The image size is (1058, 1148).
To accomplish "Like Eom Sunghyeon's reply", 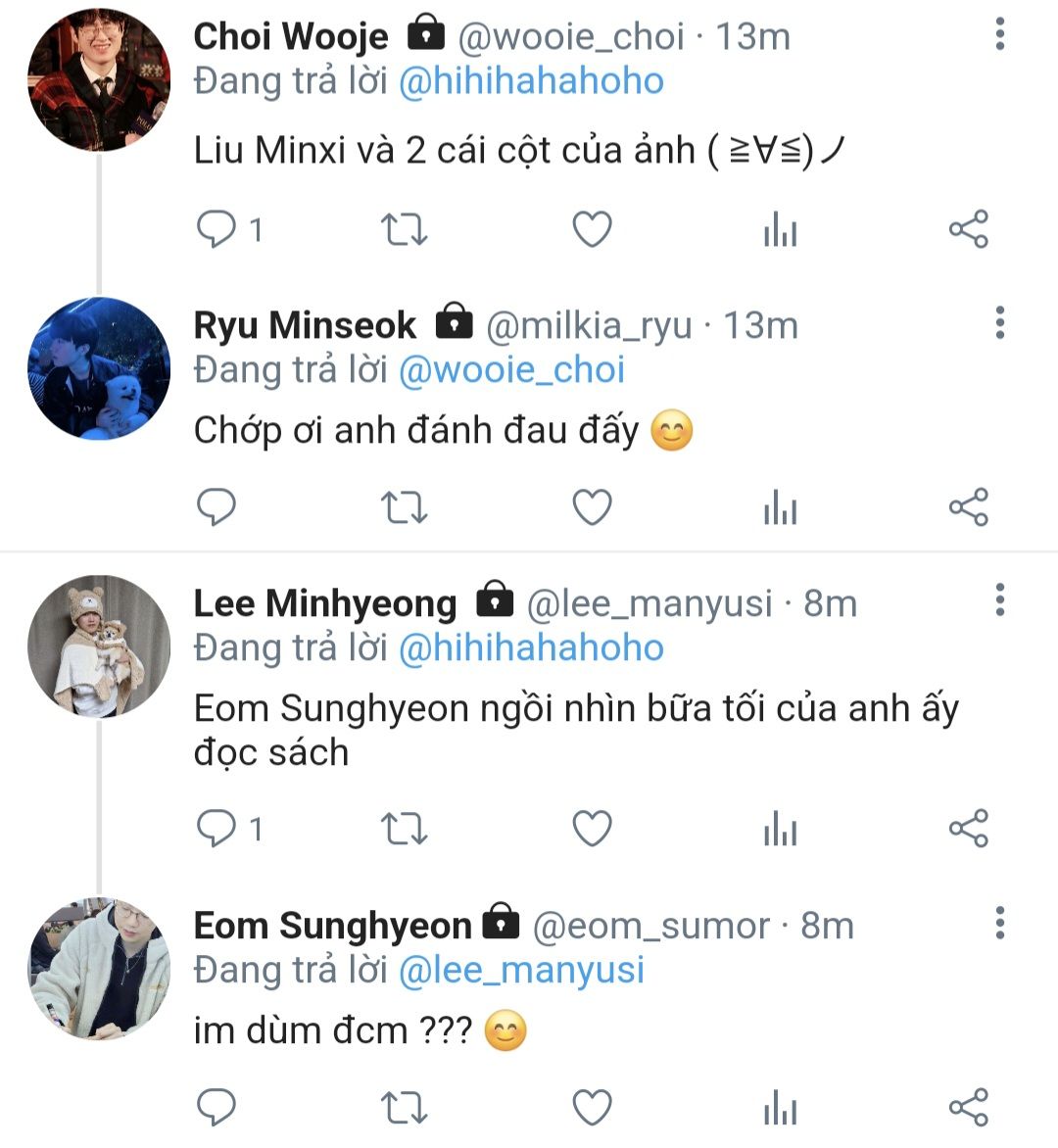I will click(592, 1108).
